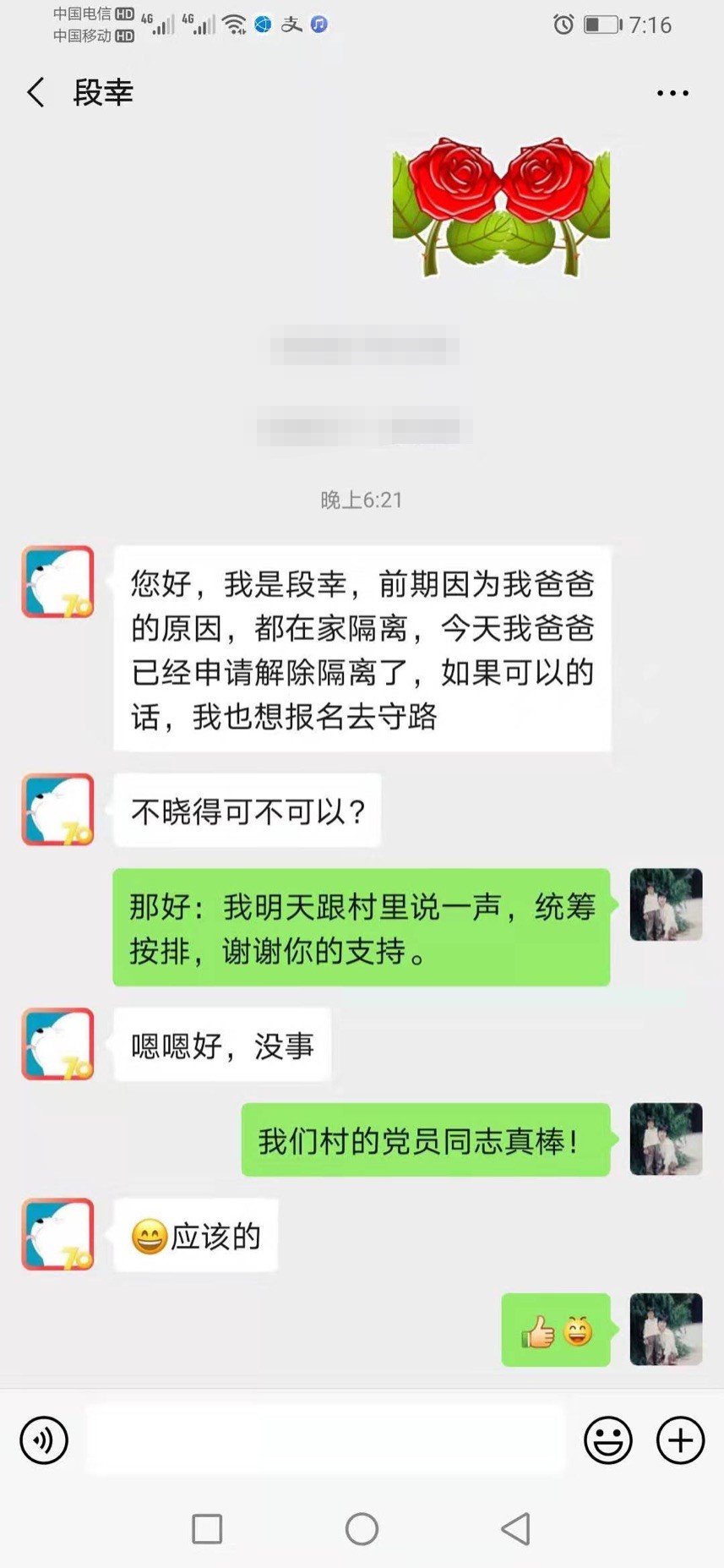
Task: Open my avatar beside 我们村的党员同志真棒！
Action: pyautogui.click(x=666, y=1139)
